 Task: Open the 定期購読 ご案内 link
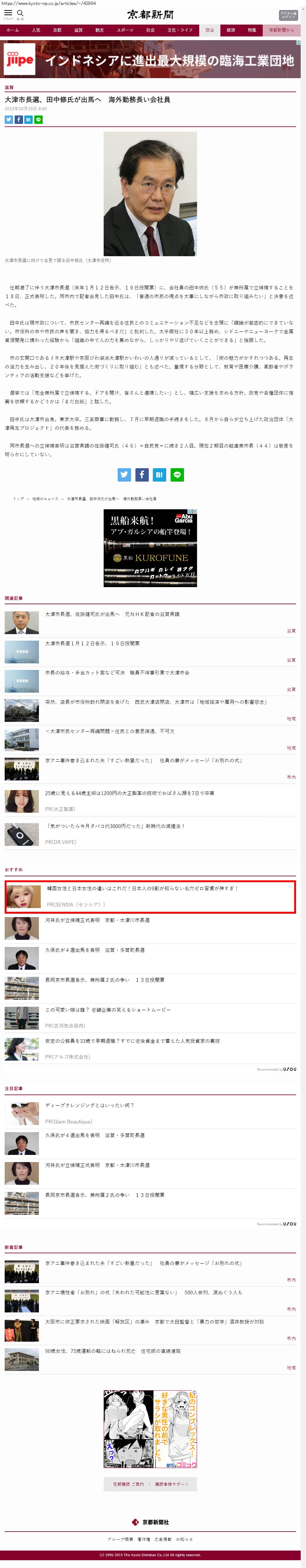128,1484
